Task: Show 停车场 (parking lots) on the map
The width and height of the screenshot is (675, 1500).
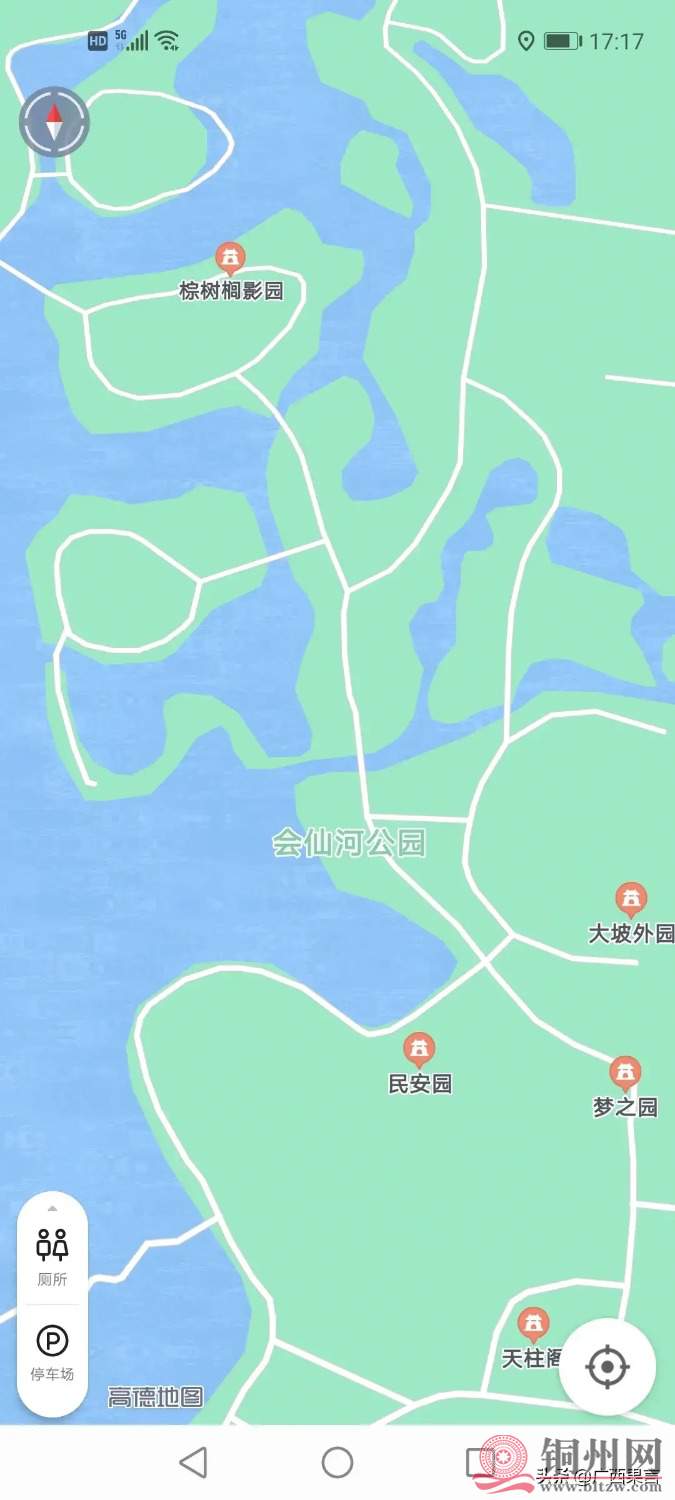Action: coord(52,1350)
